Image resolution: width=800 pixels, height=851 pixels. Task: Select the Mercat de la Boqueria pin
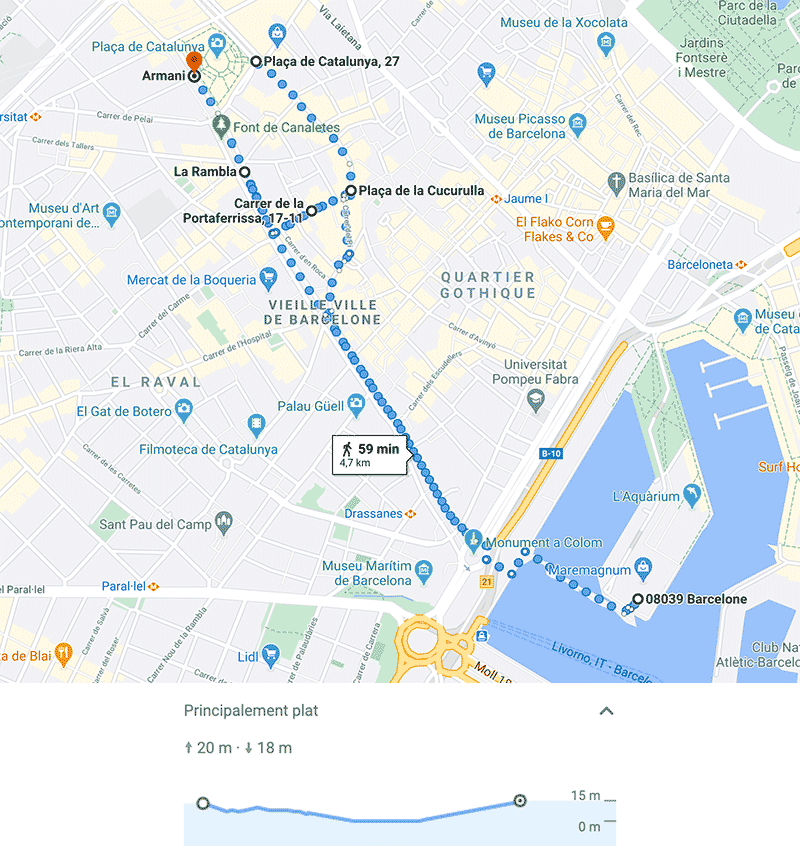(268, 277)
